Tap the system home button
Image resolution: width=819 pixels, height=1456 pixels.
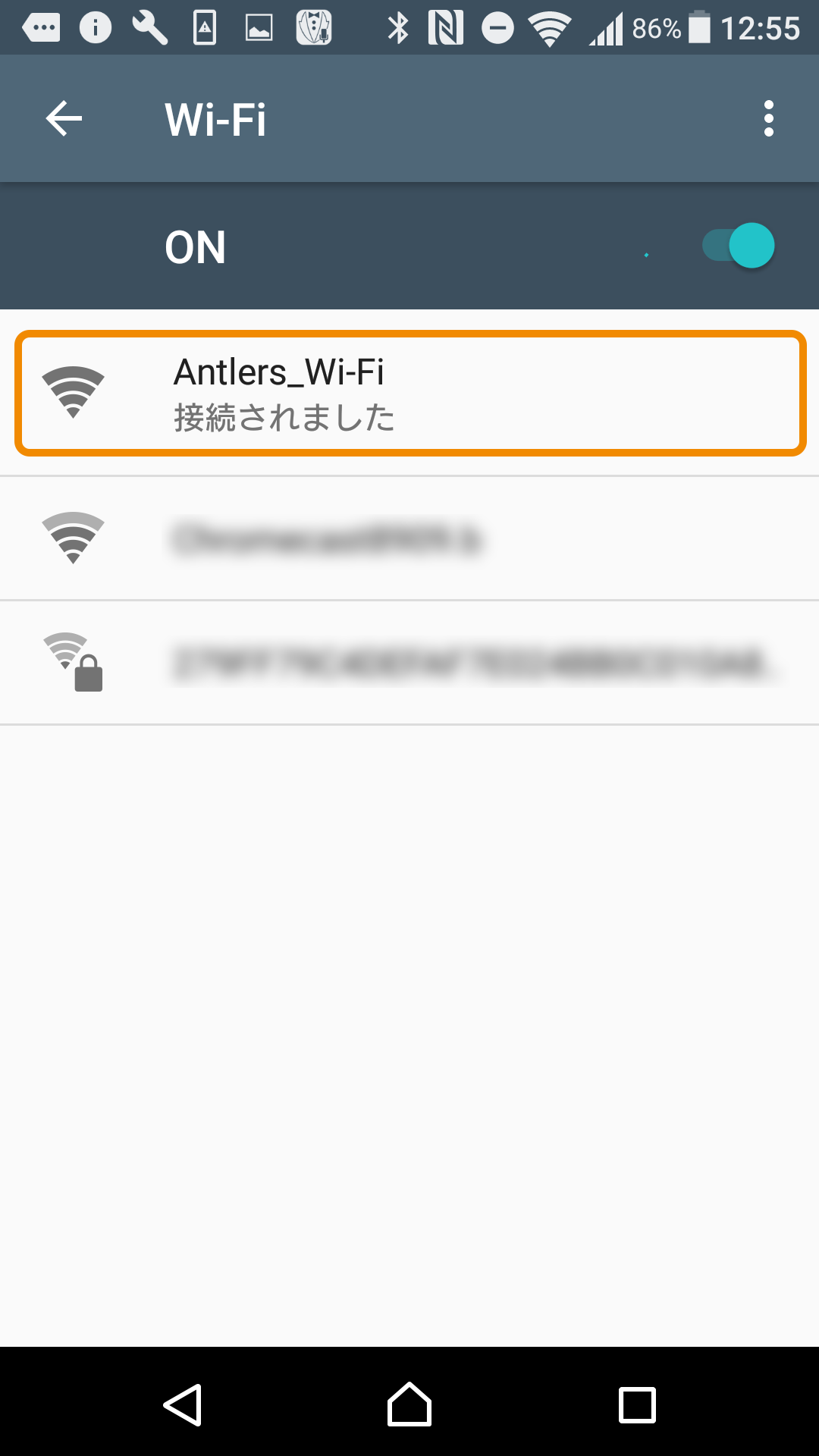[x=409, y=1404]
